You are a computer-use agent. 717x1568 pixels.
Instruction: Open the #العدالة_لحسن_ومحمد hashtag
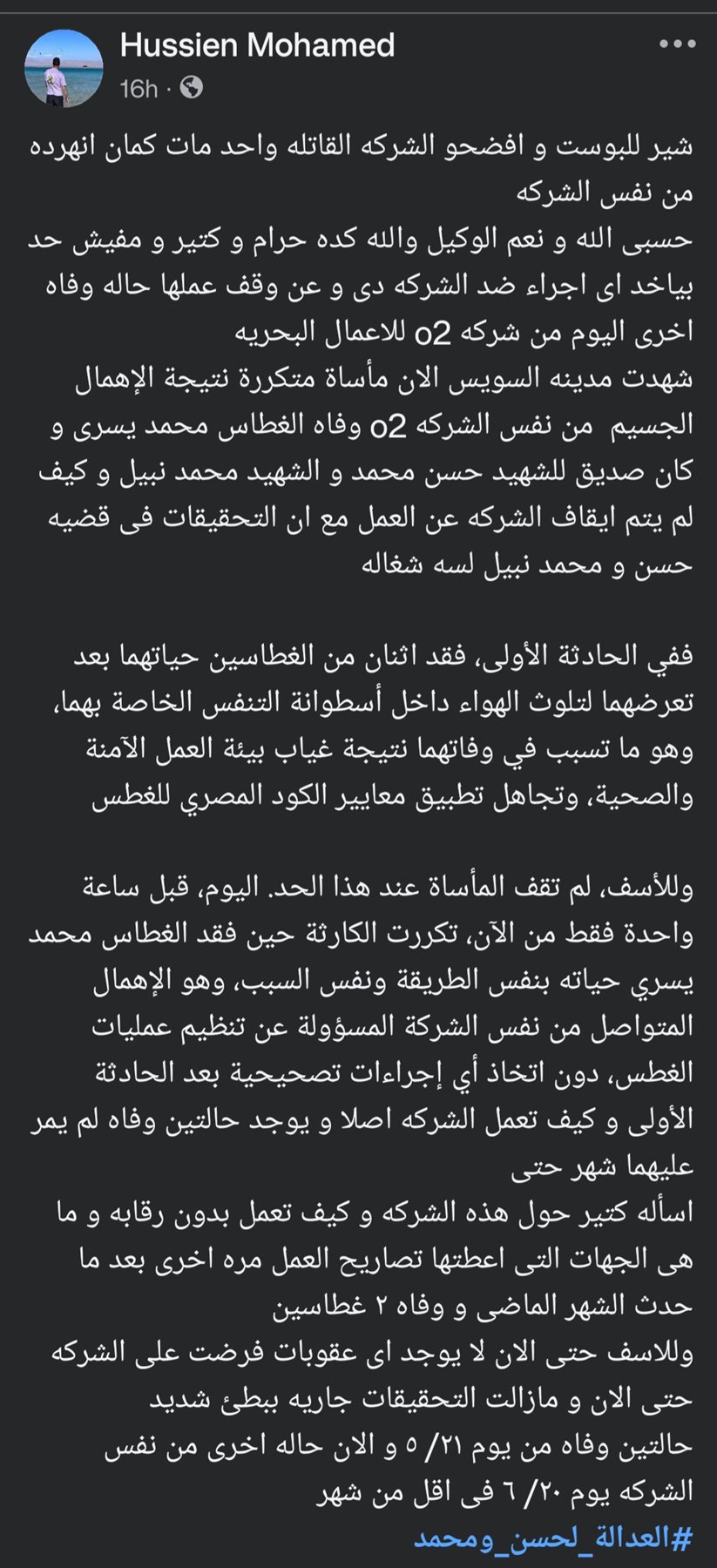tap(552, 1538)
